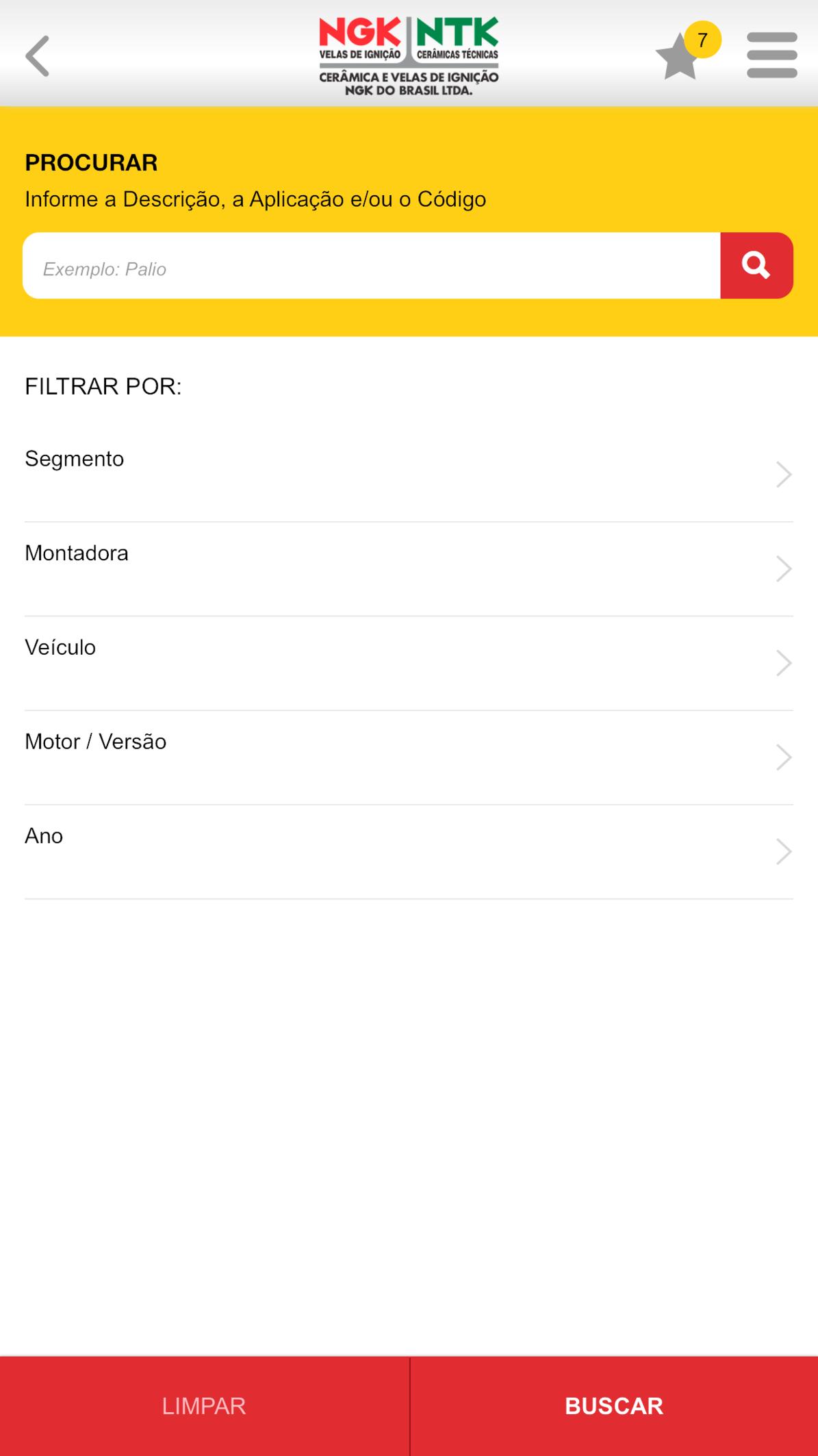Run the search with BUSCAR
The image size is (818, 1456).
click(x=614, y=1406)
